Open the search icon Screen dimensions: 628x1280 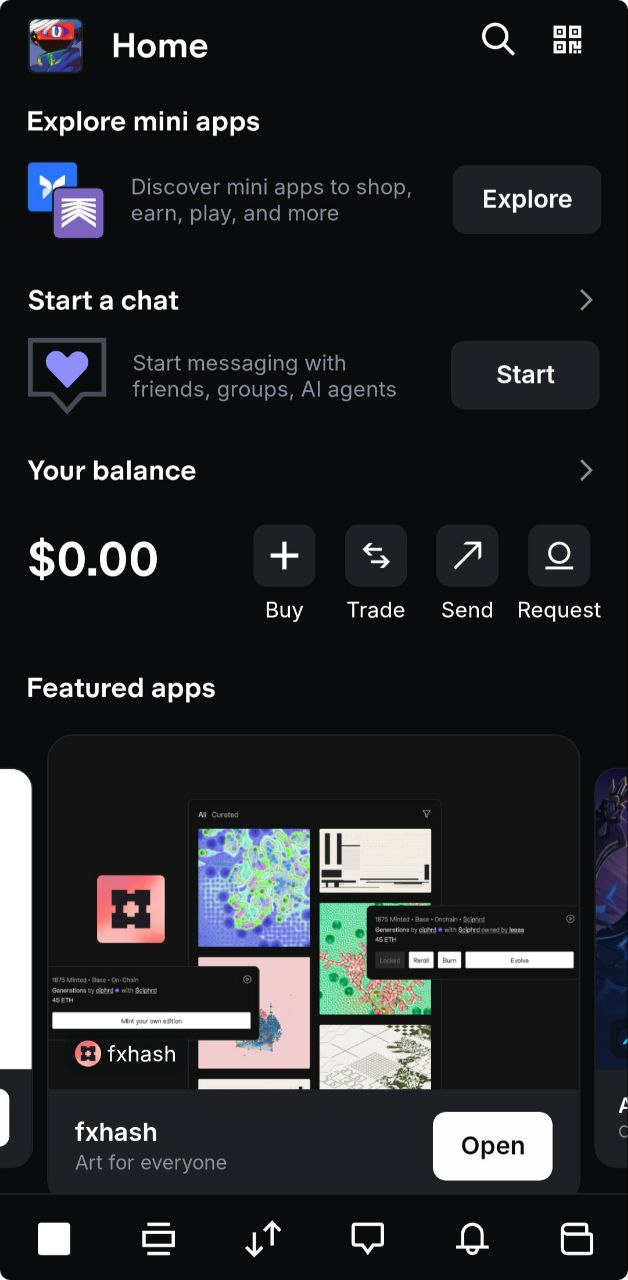[x=497, y=40]
